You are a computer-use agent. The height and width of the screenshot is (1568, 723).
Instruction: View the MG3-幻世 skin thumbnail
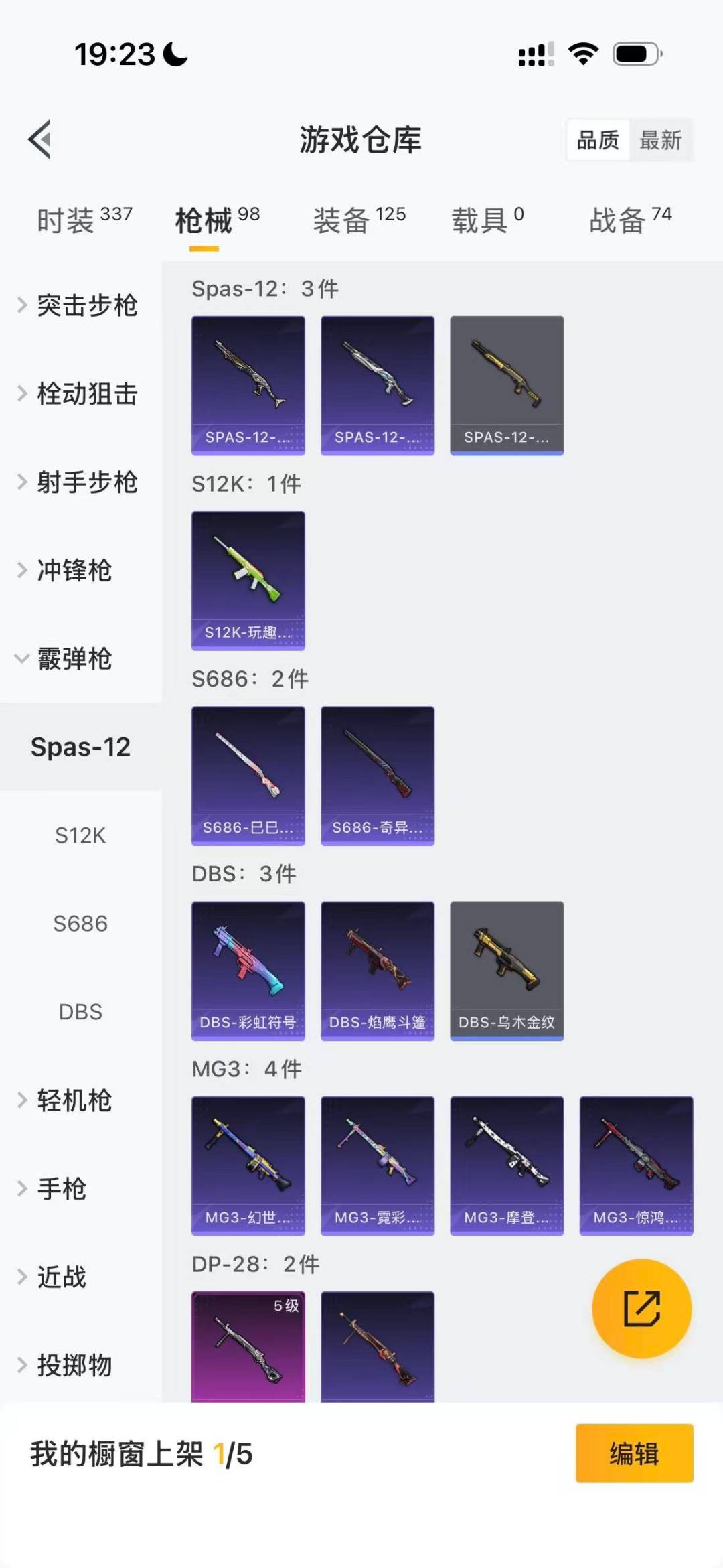(x=248, y=1165)
